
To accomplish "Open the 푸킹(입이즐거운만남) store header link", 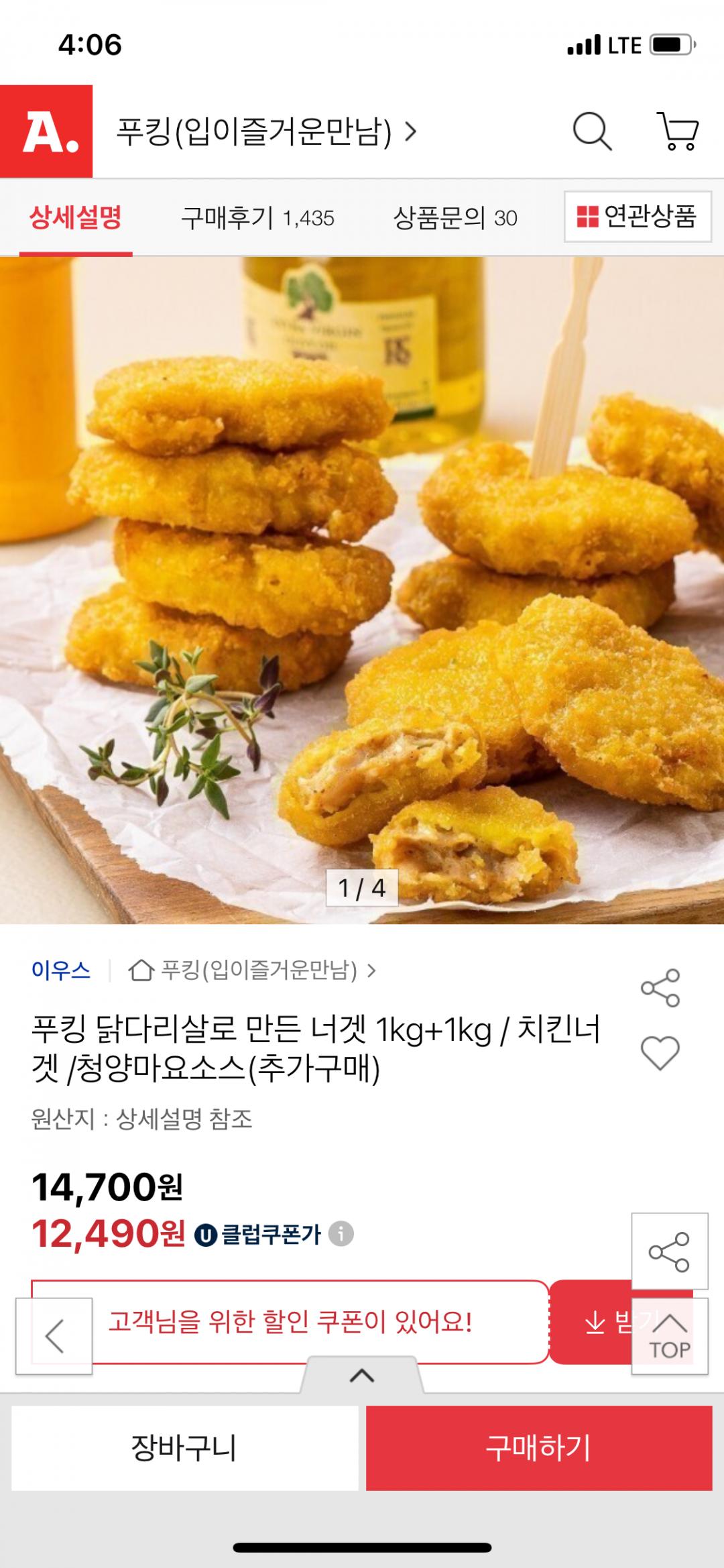I will tap(266, 131).
